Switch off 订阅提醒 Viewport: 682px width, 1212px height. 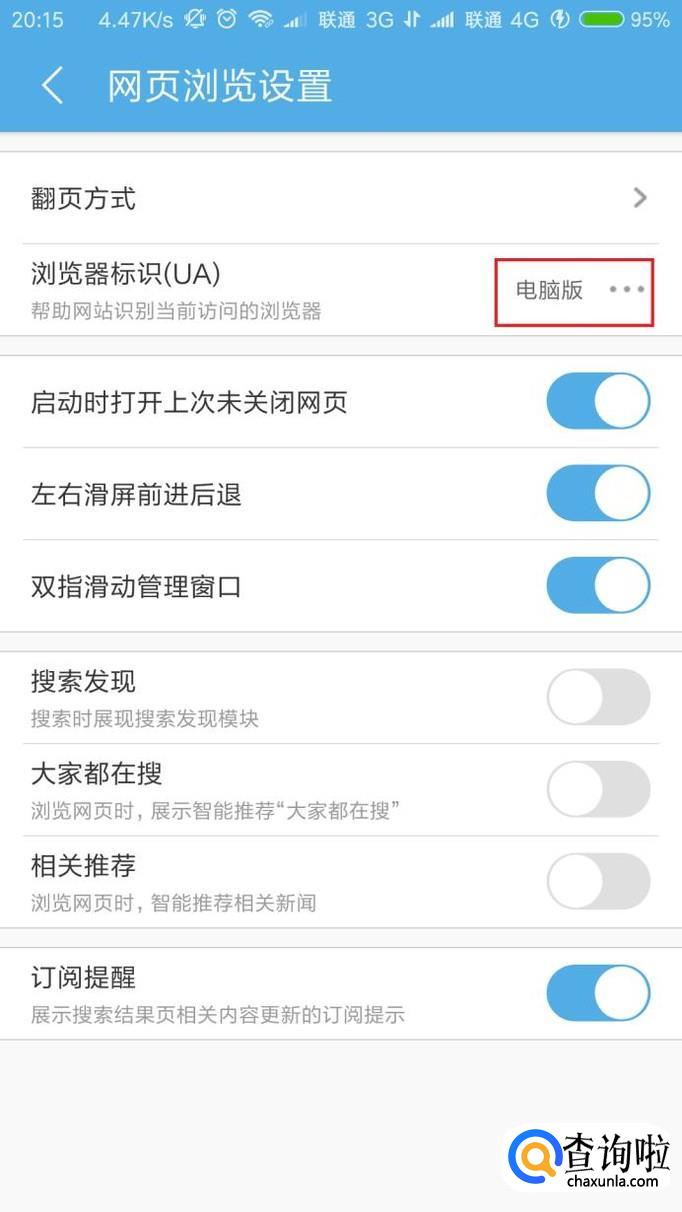[x=598, y=993]
